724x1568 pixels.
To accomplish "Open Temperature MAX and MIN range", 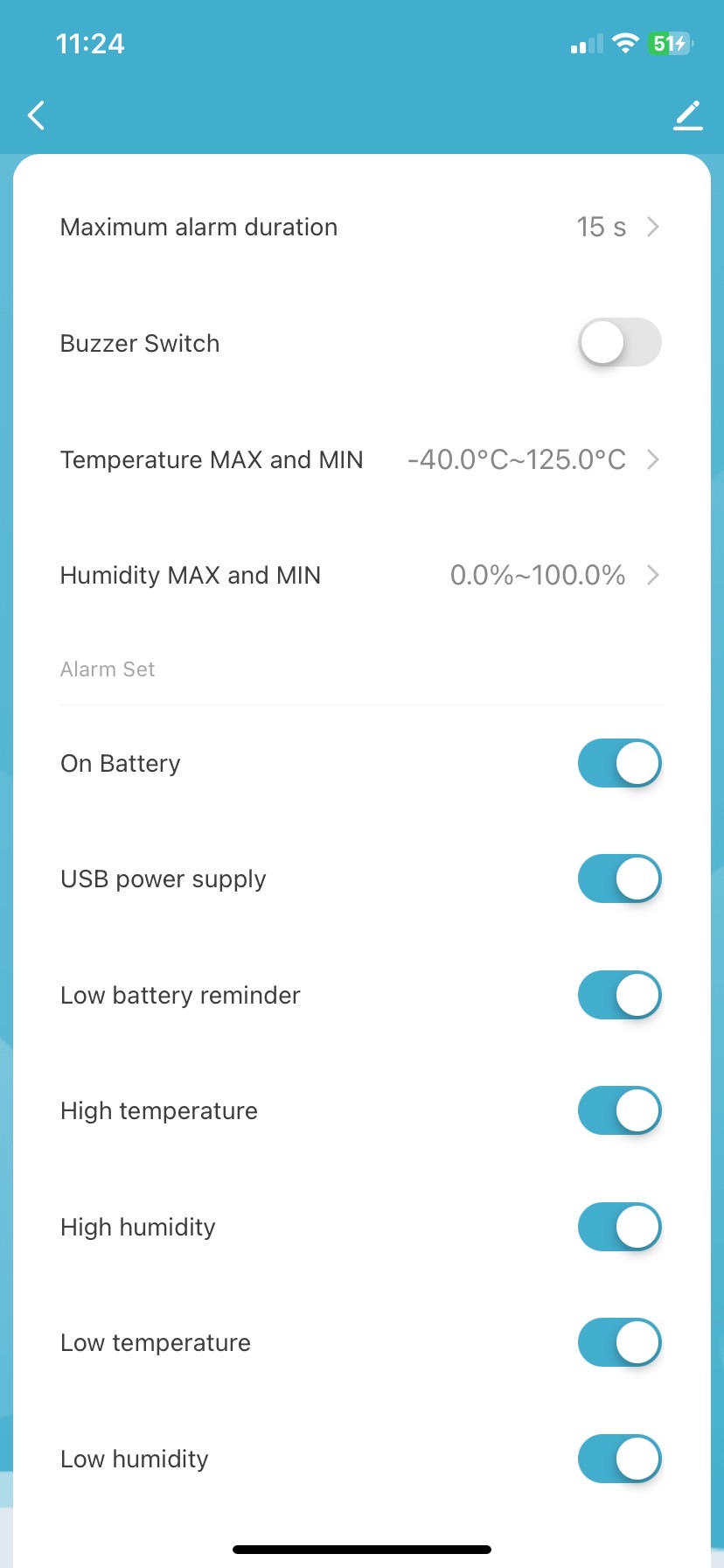I will coord(360,459).
